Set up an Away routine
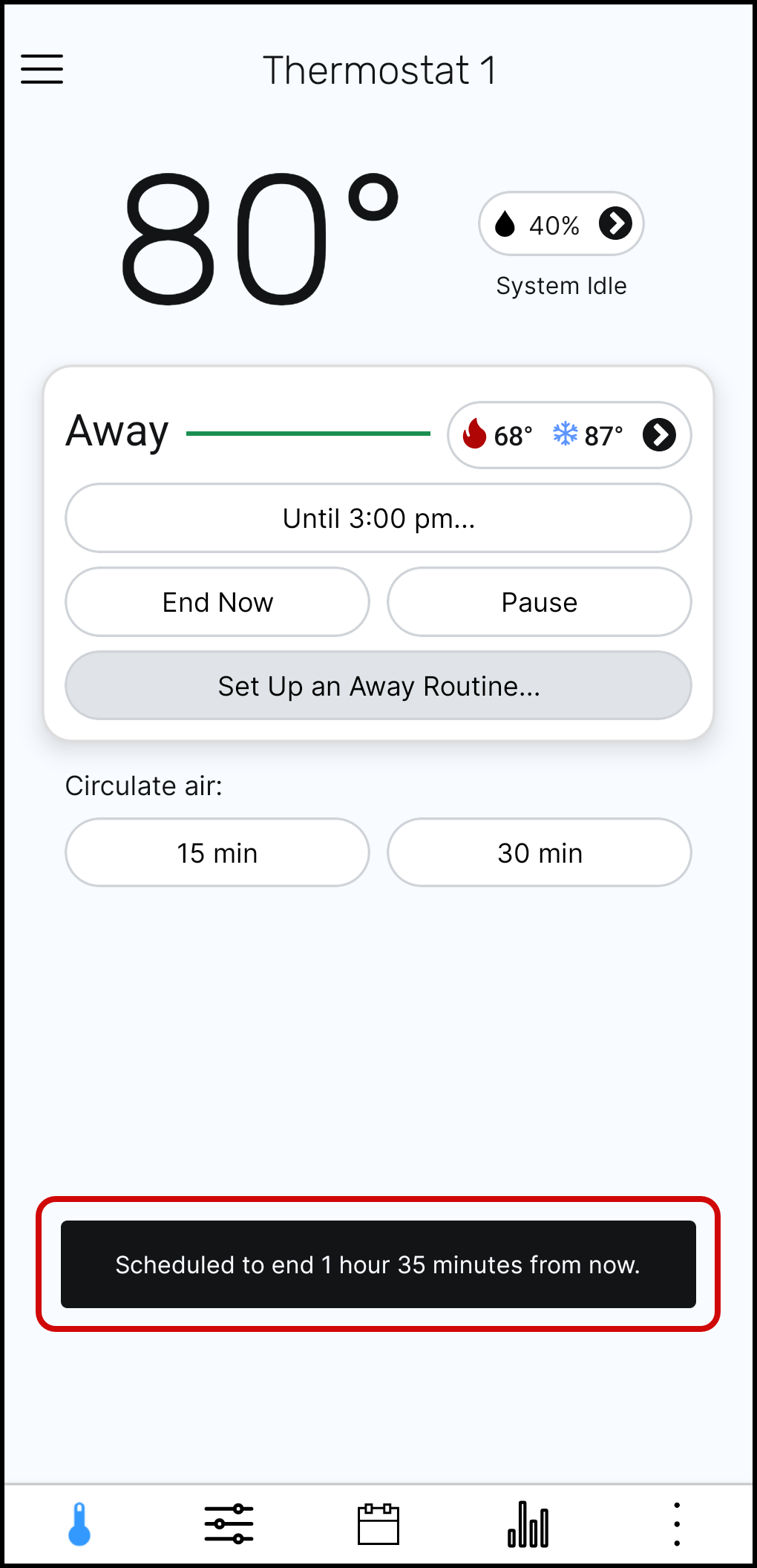 pyautogui.click(x=378, y=686)
